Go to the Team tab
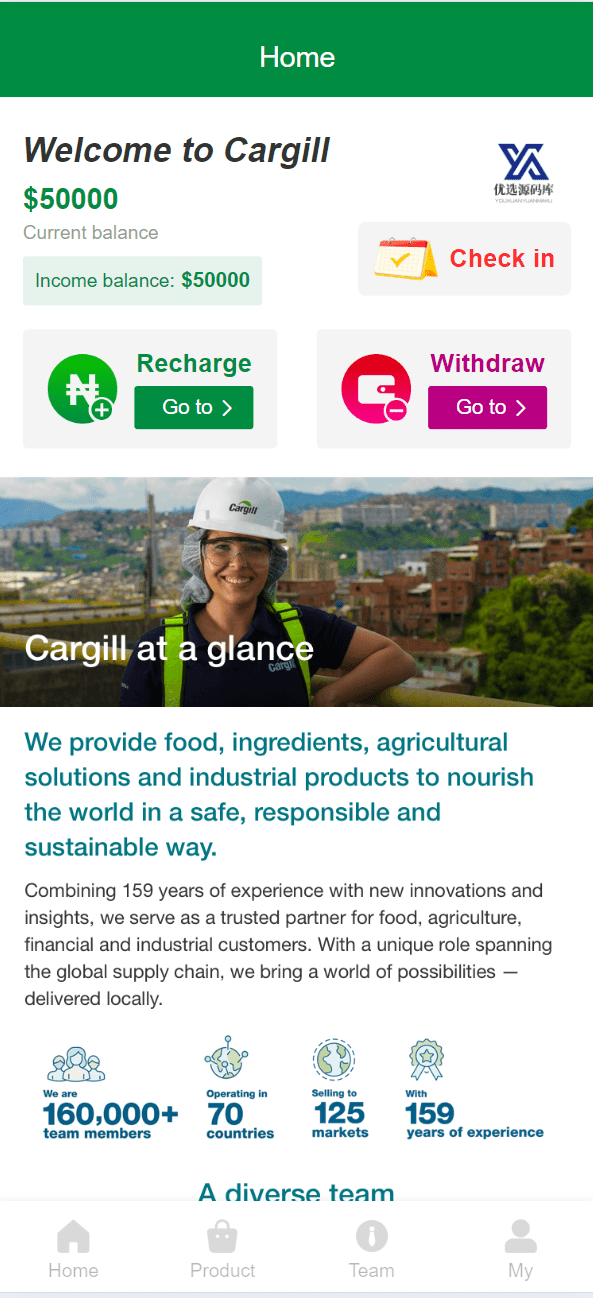 point(371,1249)
